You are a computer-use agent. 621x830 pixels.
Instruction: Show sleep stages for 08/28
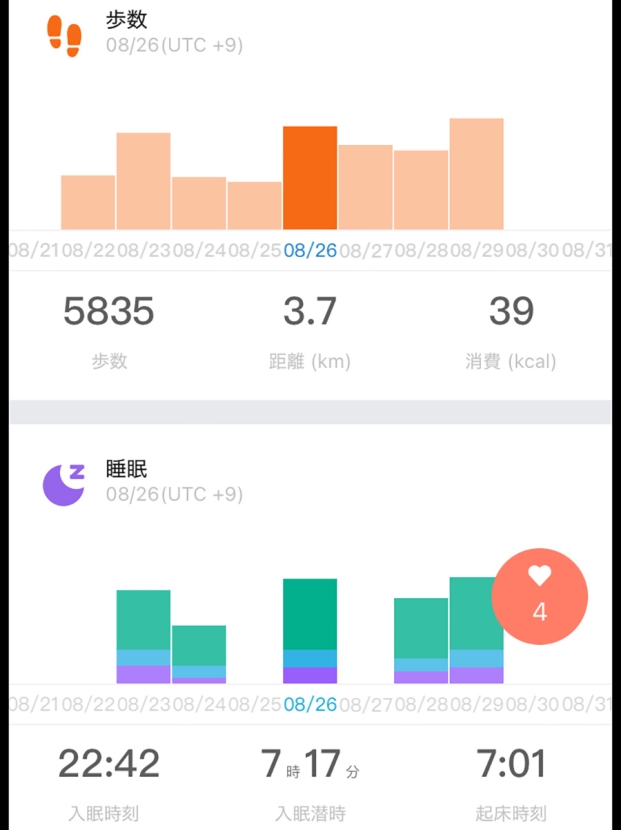tap(421, 641)
